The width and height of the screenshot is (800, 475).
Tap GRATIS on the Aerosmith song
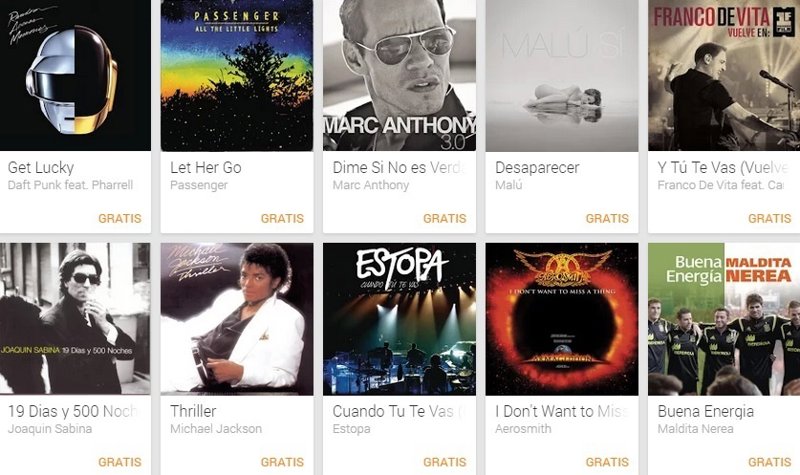click(x=607, y=462)
